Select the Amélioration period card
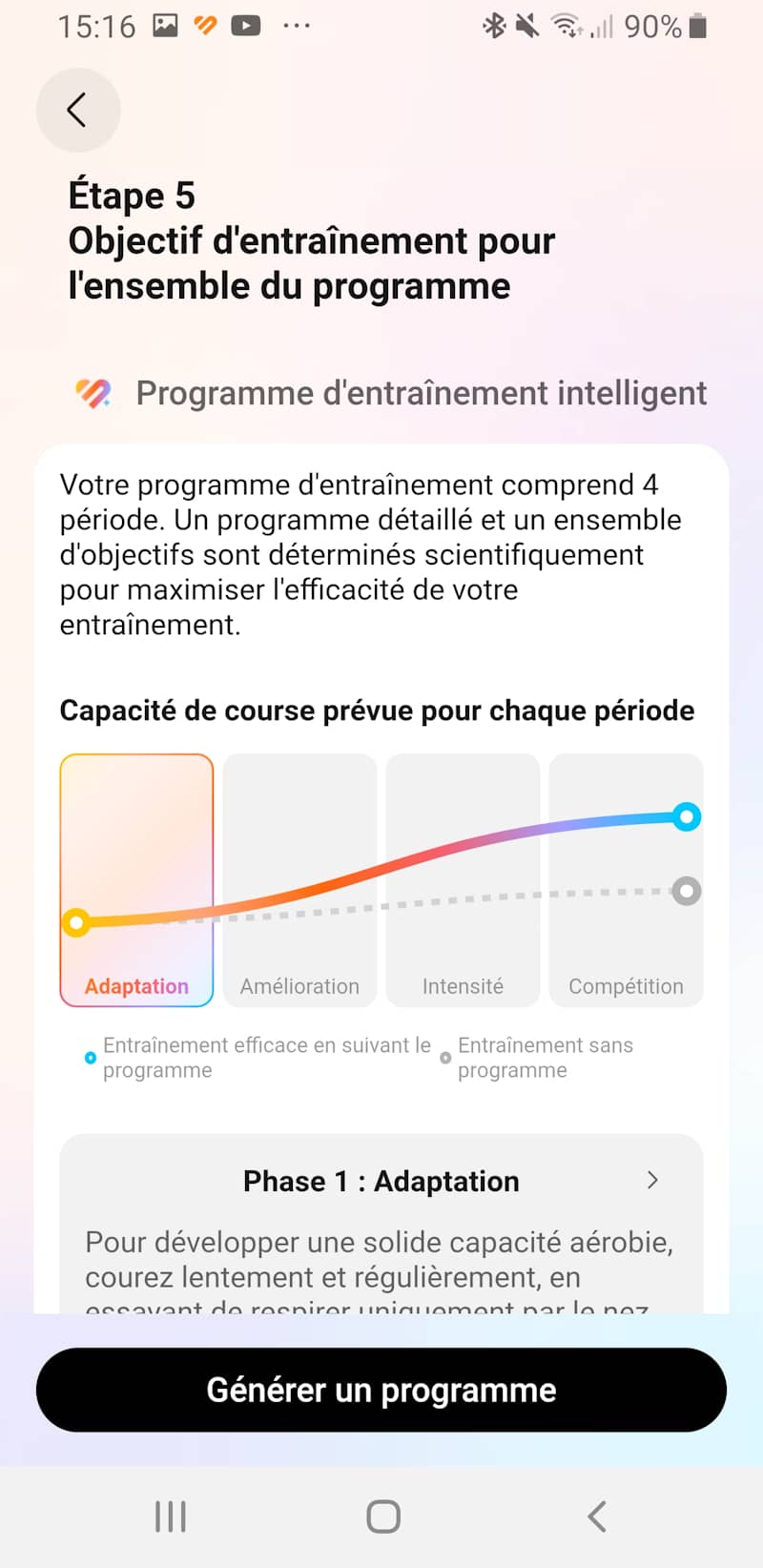The height and width of the screenshot is (1568, 763). tap(299, 879)
